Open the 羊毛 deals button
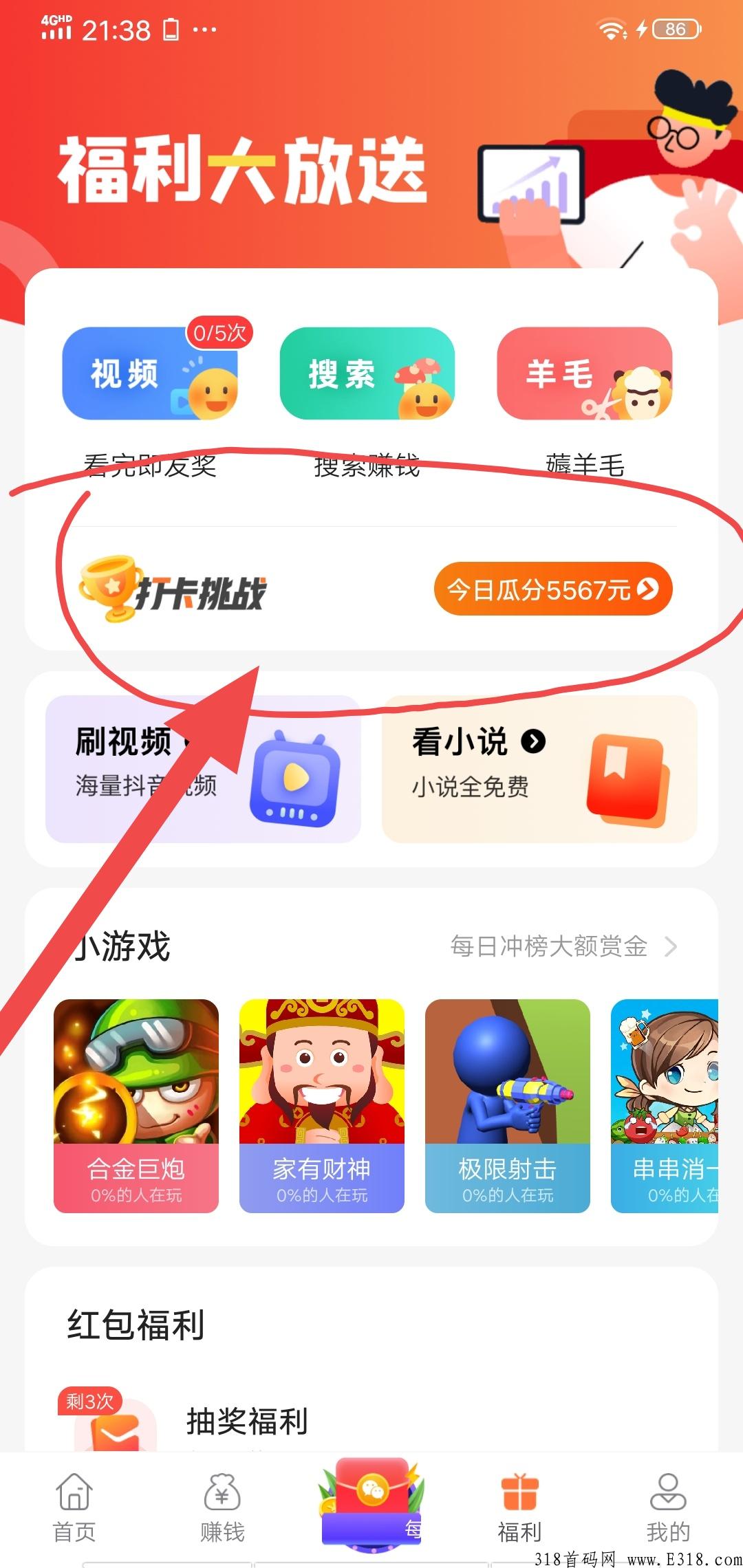This screenshot has width=743, height=1568. click(x=585, y=373)
